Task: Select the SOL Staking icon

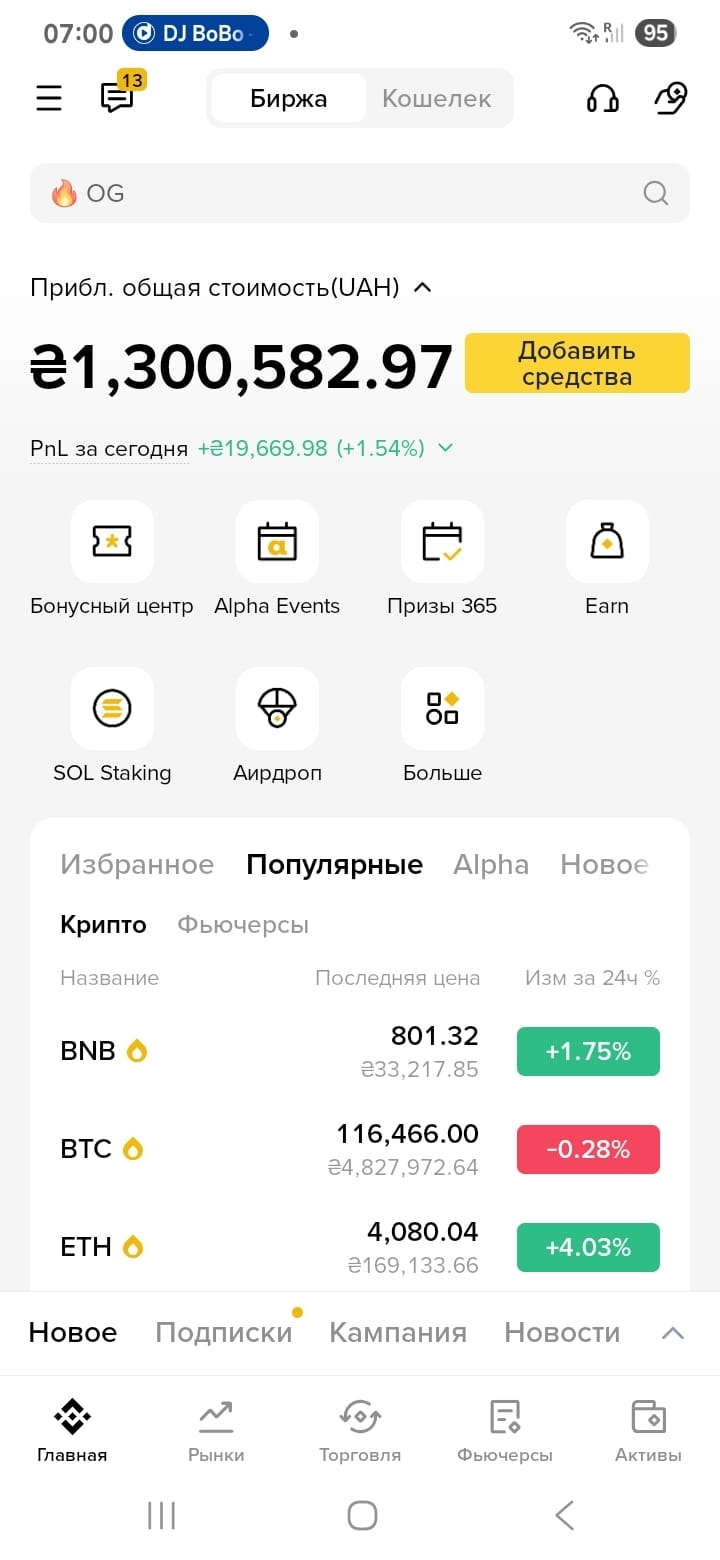Action: tap(112, 708)
